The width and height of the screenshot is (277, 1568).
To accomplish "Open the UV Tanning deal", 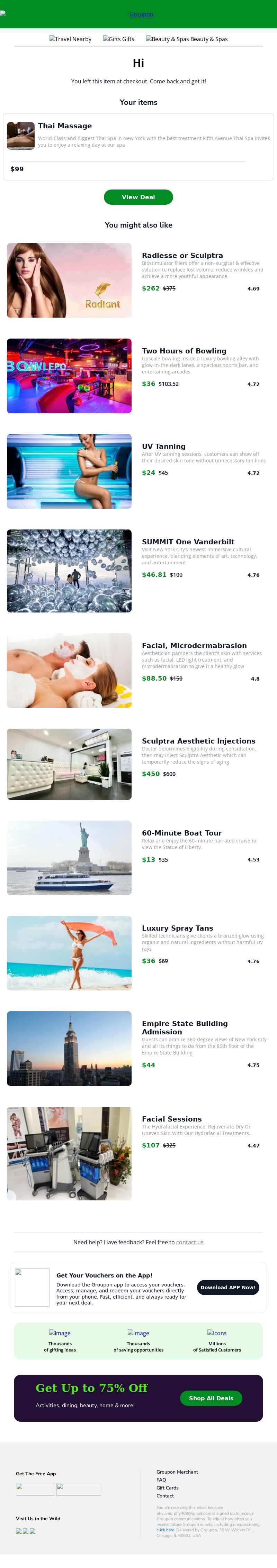I will point(164,446).
